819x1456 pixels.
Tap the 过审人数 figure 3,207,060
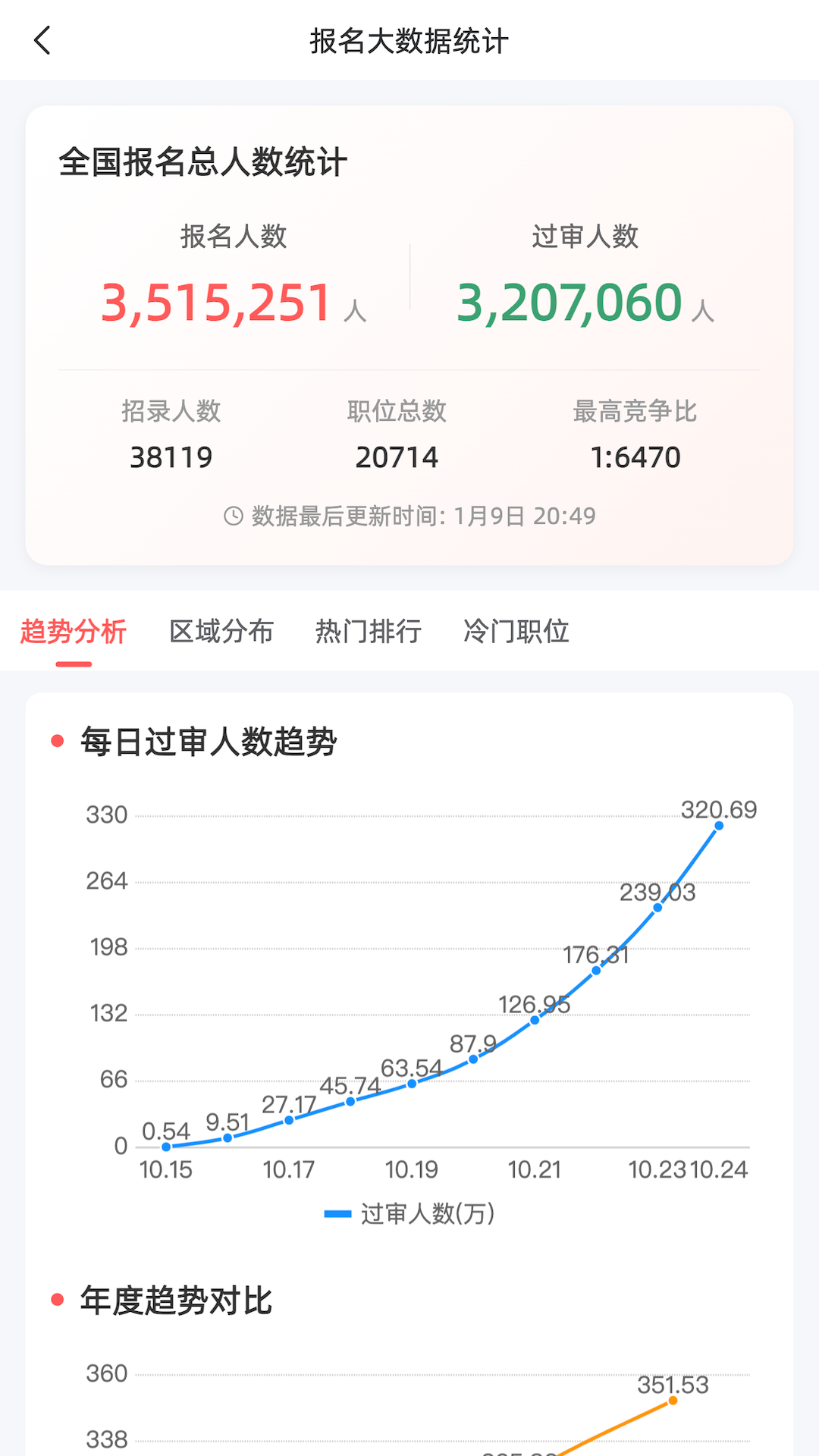[x=568, y=301]
